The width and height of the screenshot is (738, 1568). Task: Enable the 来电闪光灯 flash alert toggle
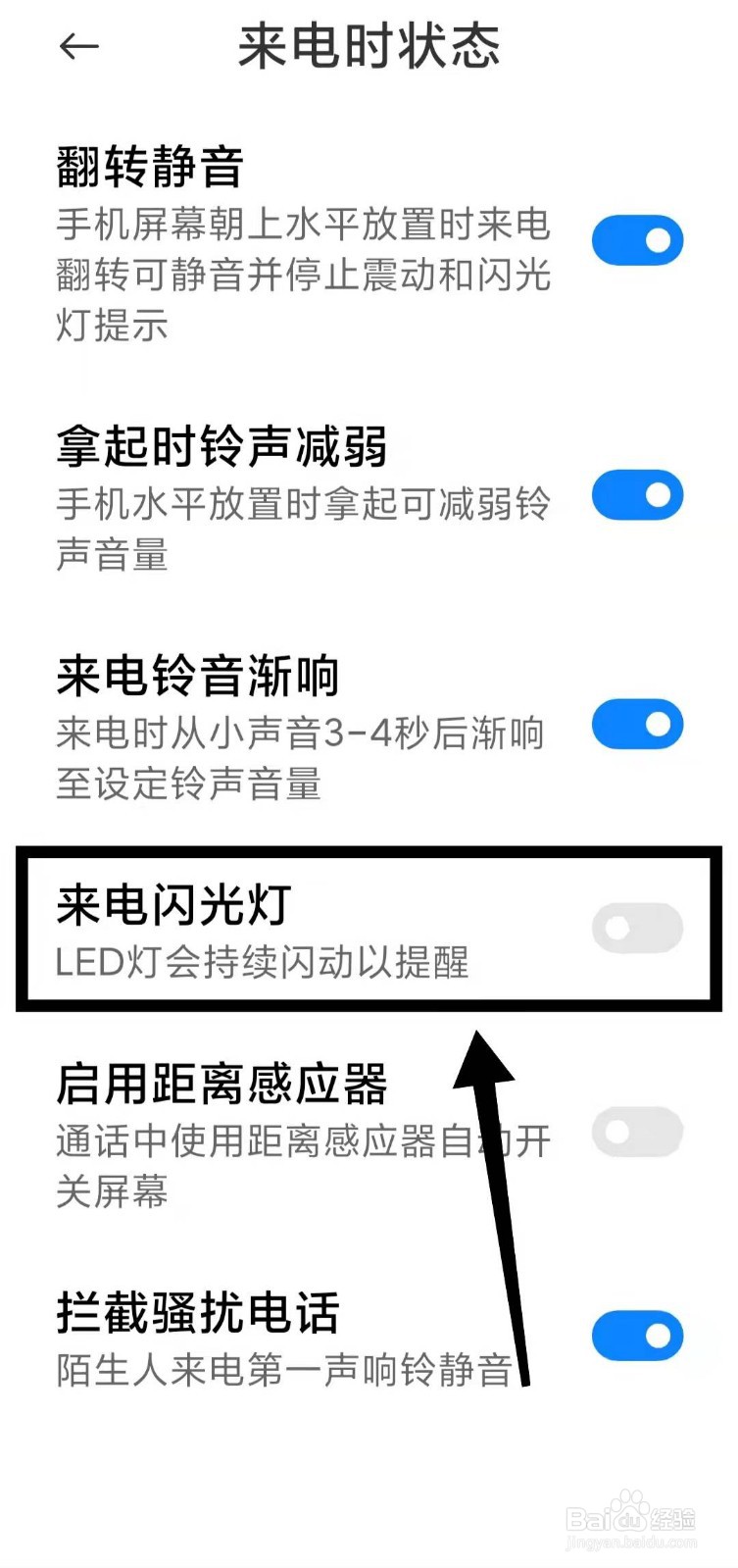[x=637, y=926]
